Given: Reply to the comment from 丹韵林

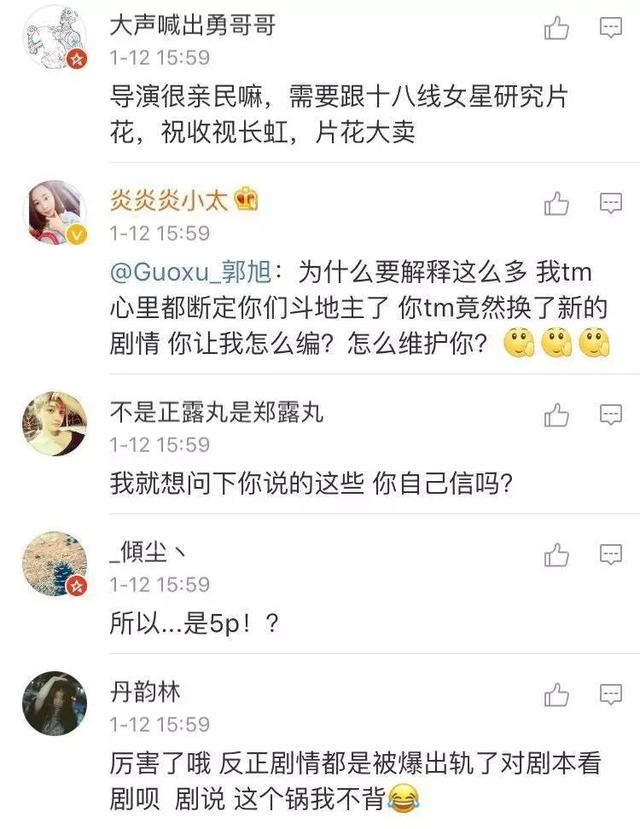Looking at the screenshot, I should [x=610, y=694].
